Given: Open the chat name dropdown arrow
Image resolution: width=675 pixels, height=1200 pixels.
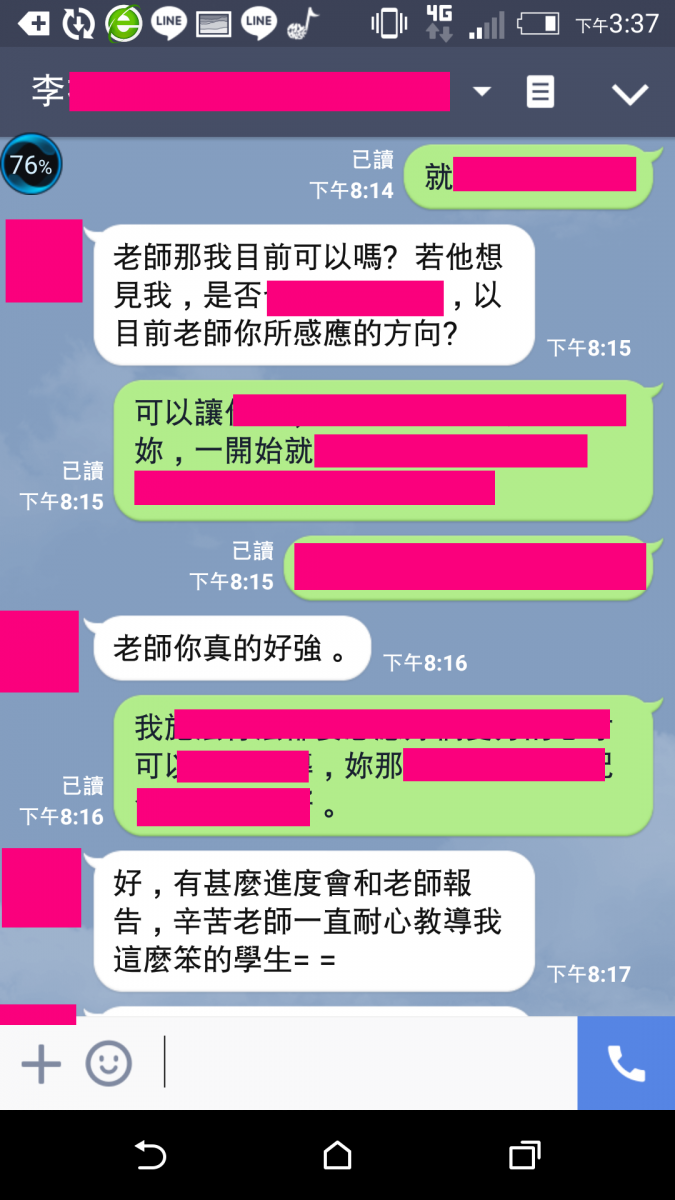Looking at the screenshot, I should coord(482,92).
